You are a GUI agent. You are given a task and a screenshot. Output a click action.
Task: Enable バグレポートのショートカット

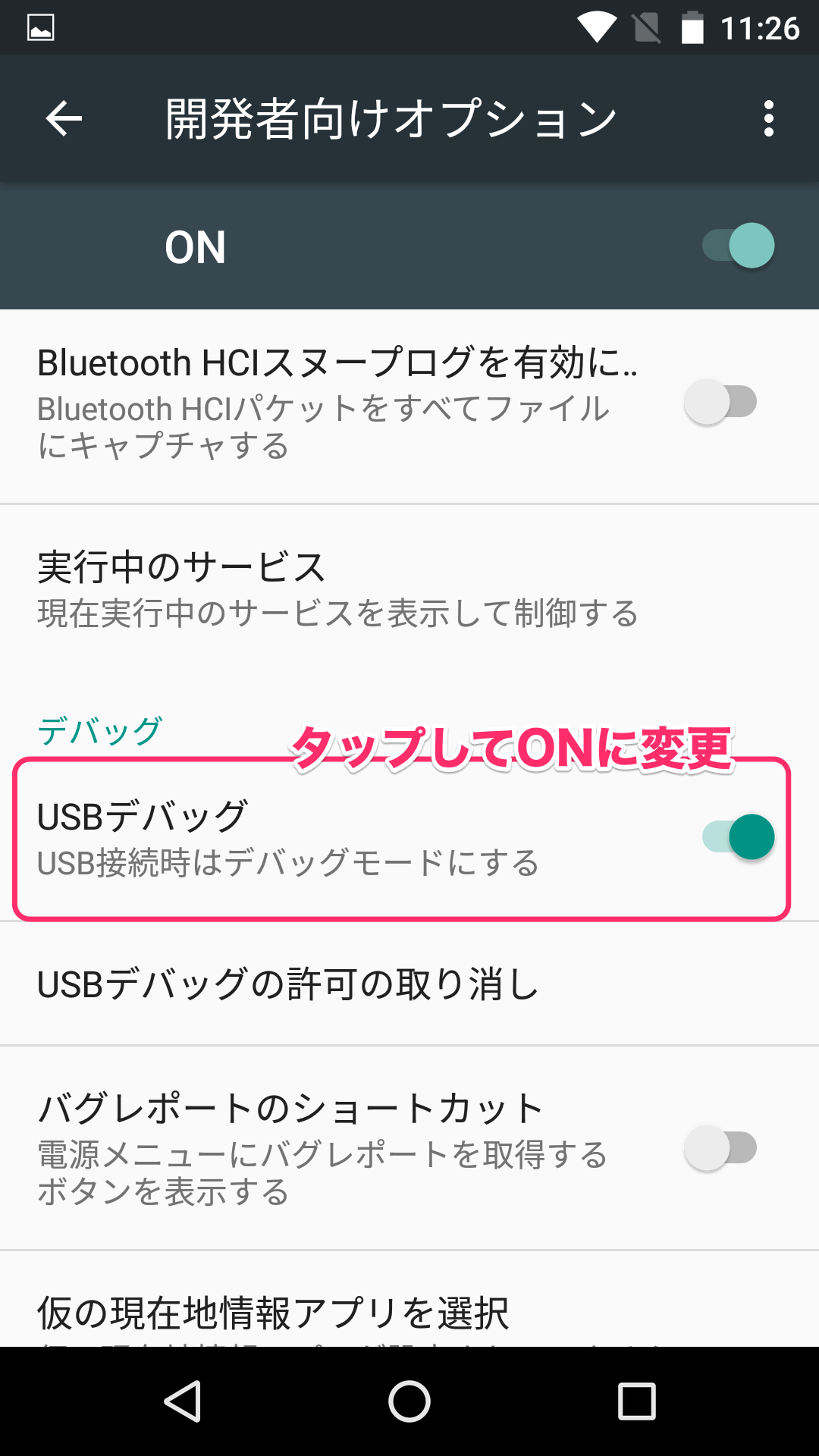720,1148
